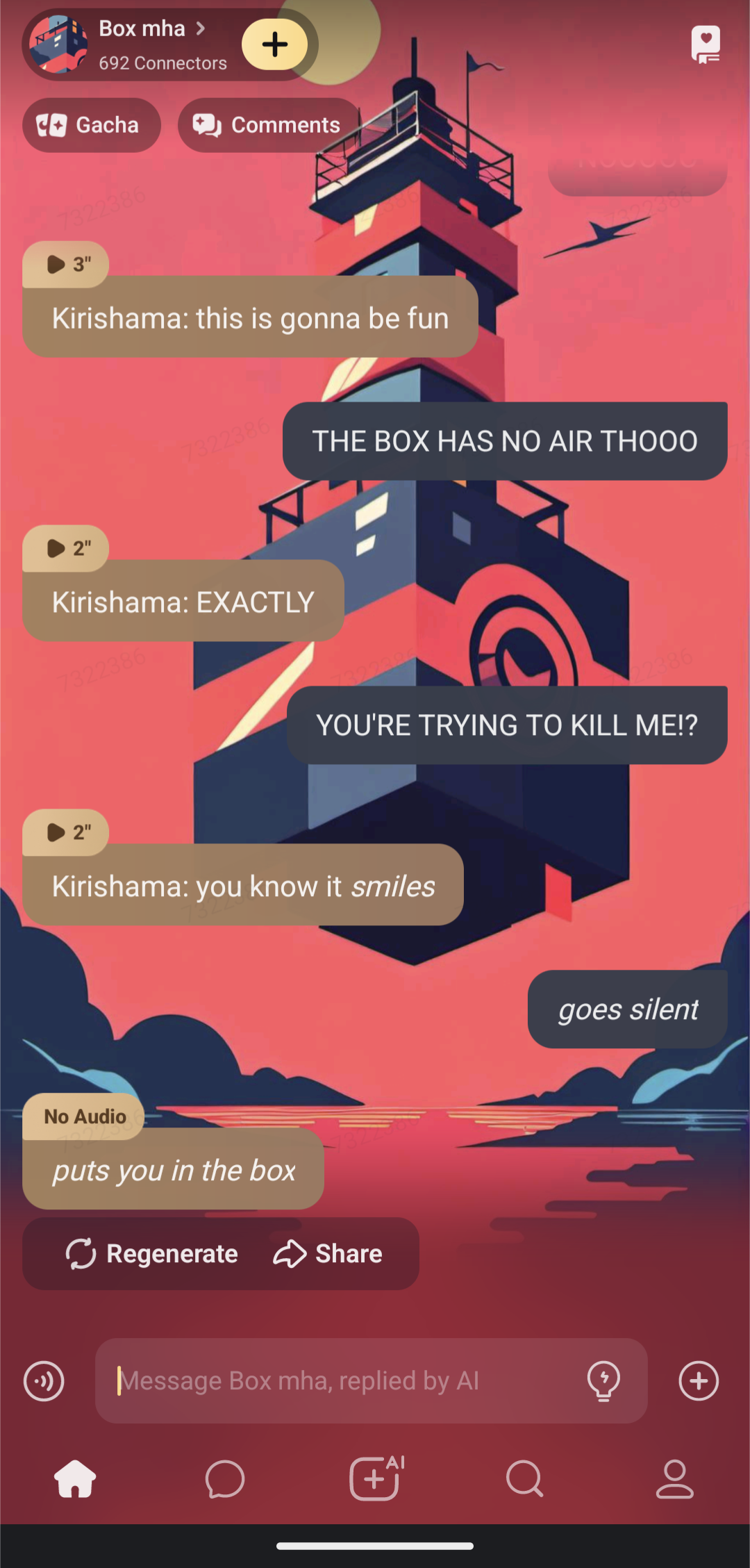Switch to the Search tab
This screenshot has width=750, height=1568.
pos(525,1478)
